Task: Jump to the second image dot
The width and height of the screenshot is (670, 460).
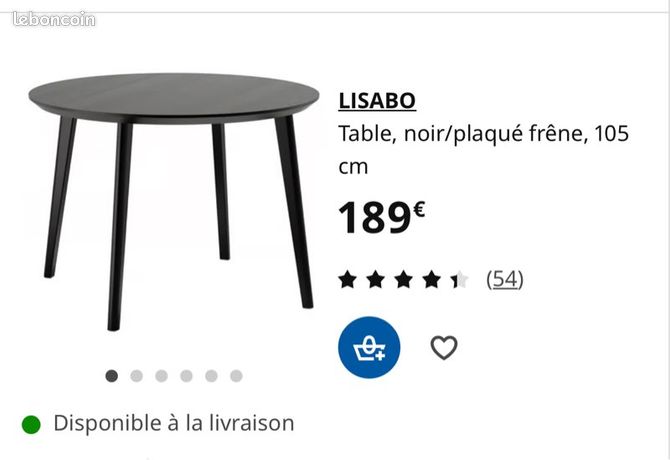Action: point(136,376)
